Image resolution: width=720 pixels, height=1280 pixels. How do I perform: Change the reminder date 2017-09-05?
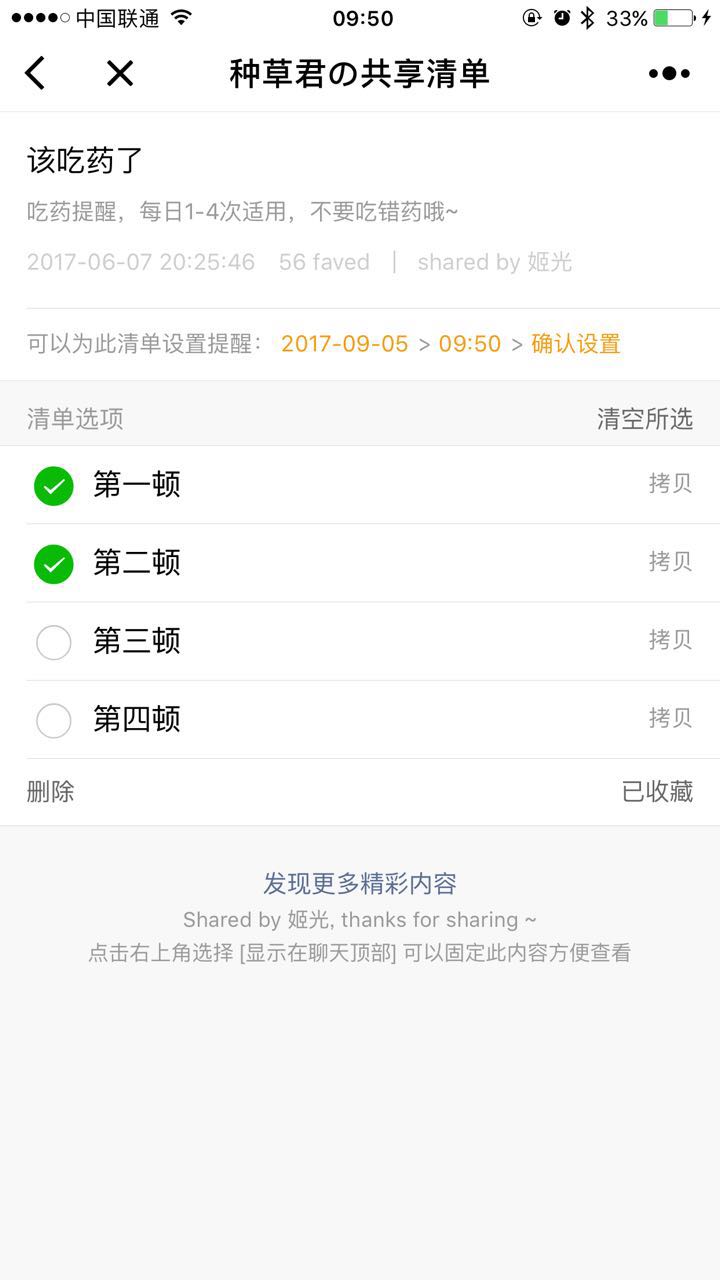click(344, 344)
